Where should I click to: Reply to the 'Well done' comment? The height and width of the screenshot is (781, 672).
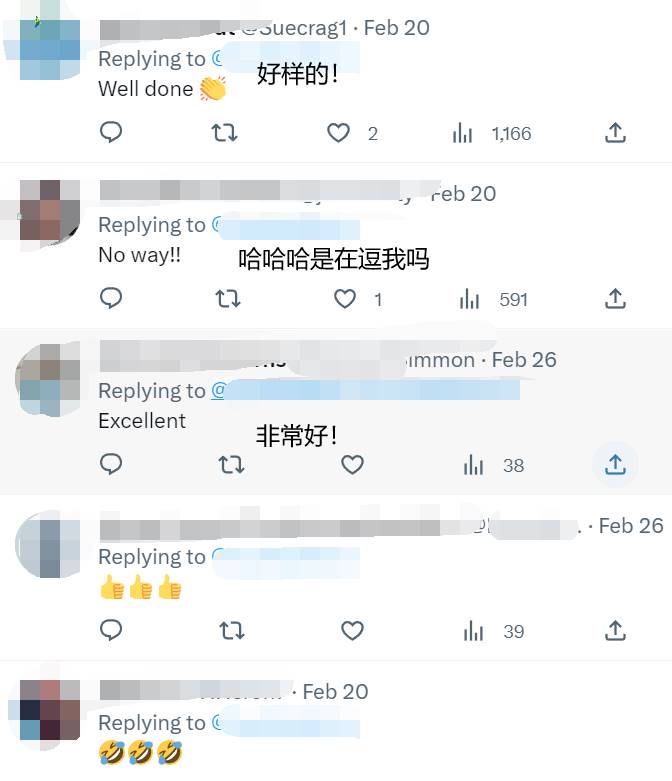coord(111,133)
